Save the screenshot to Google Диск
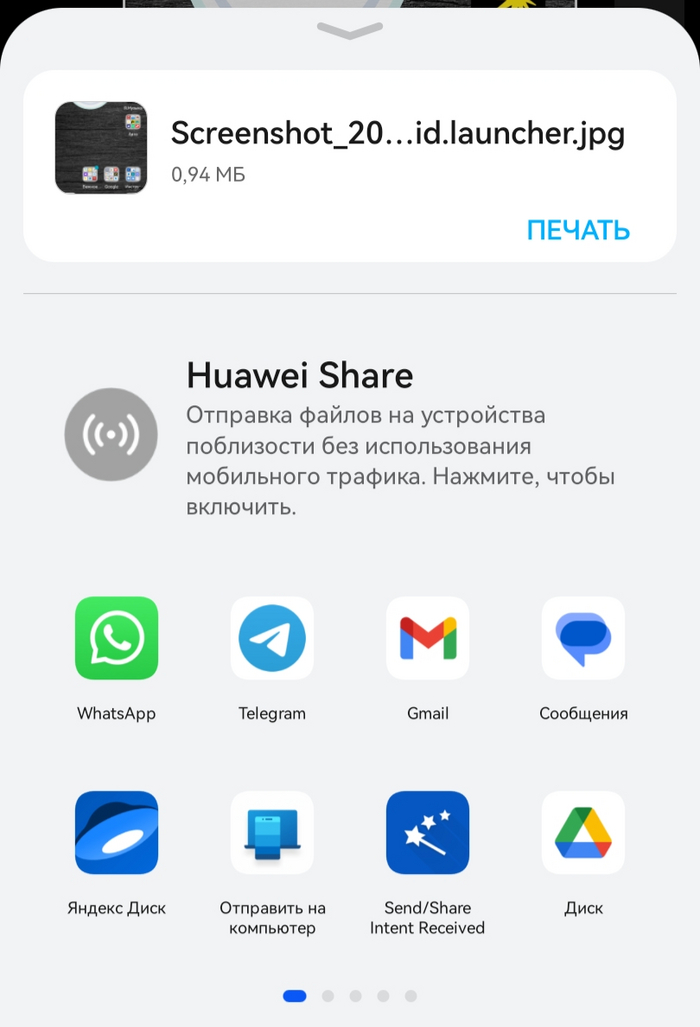 tap(583, 833)
